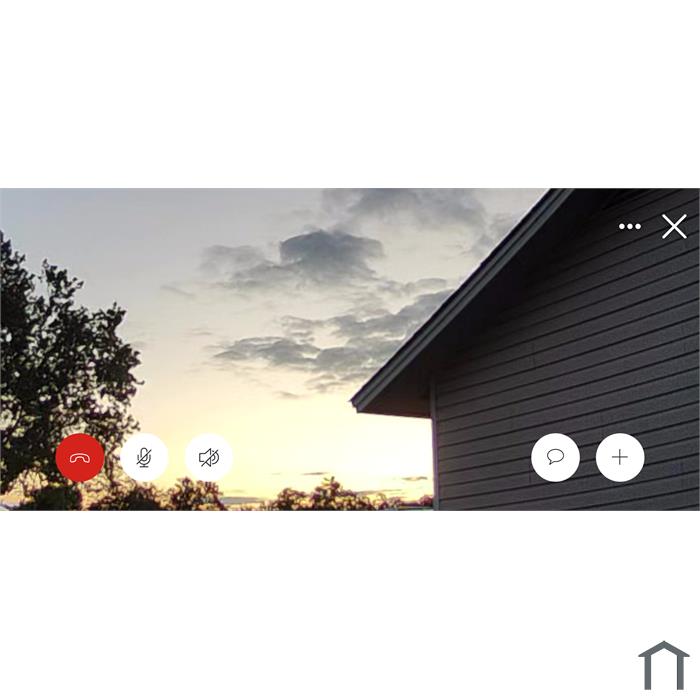Screen dimensions: 700x700
Task: Toggle the muted microphone button
Action: (x=144, y=458)
